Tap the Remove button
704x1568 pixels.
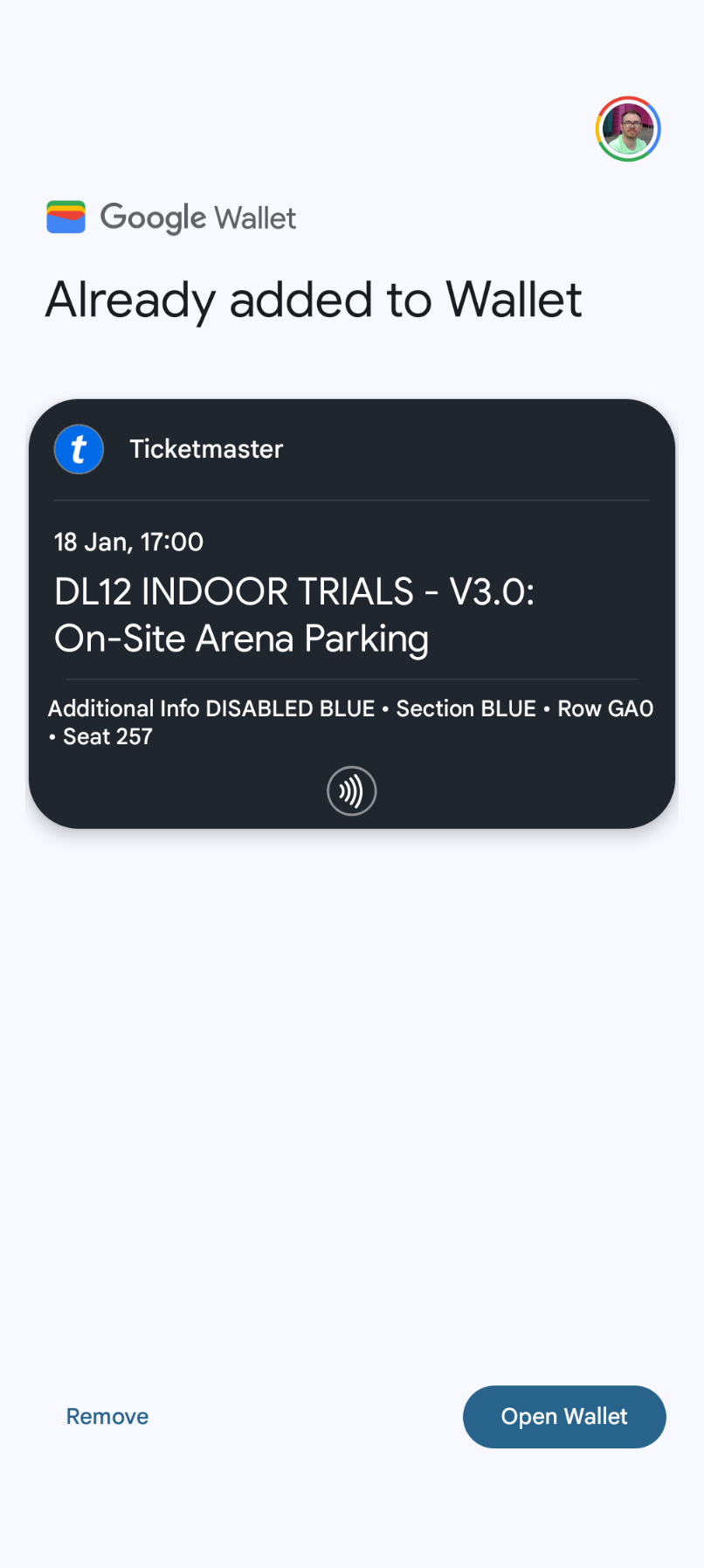click(107, 1416)
